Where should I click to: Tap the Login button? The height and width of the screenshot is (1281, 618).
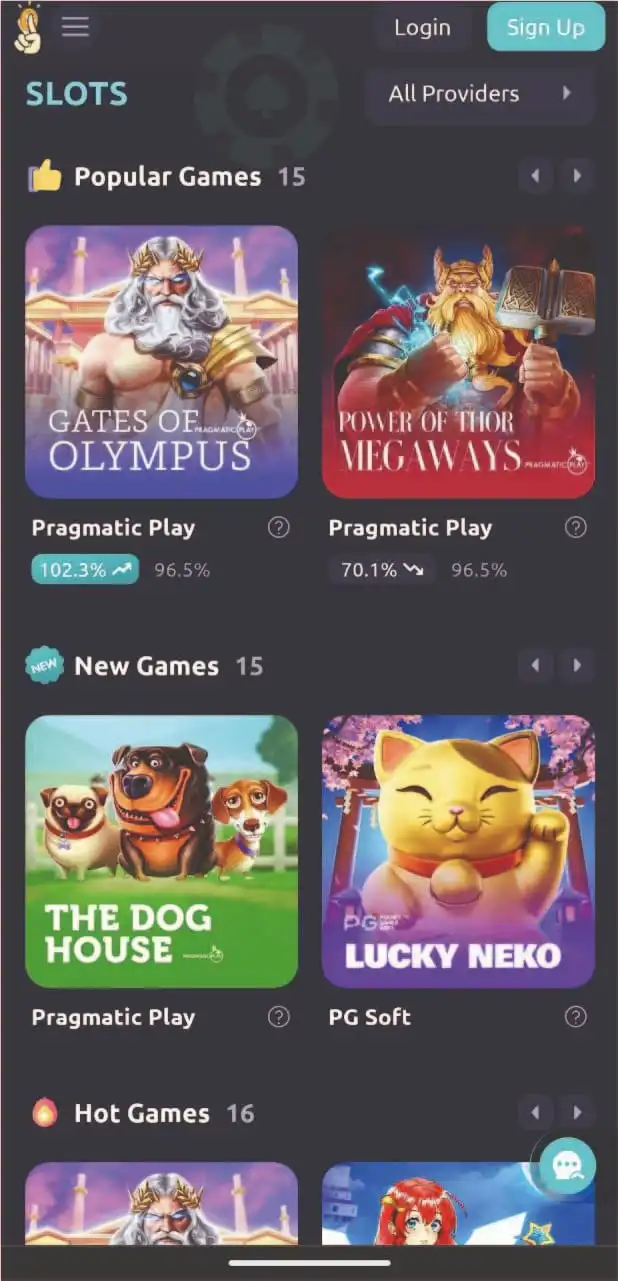pyautogui.click(x=422, y=28)
